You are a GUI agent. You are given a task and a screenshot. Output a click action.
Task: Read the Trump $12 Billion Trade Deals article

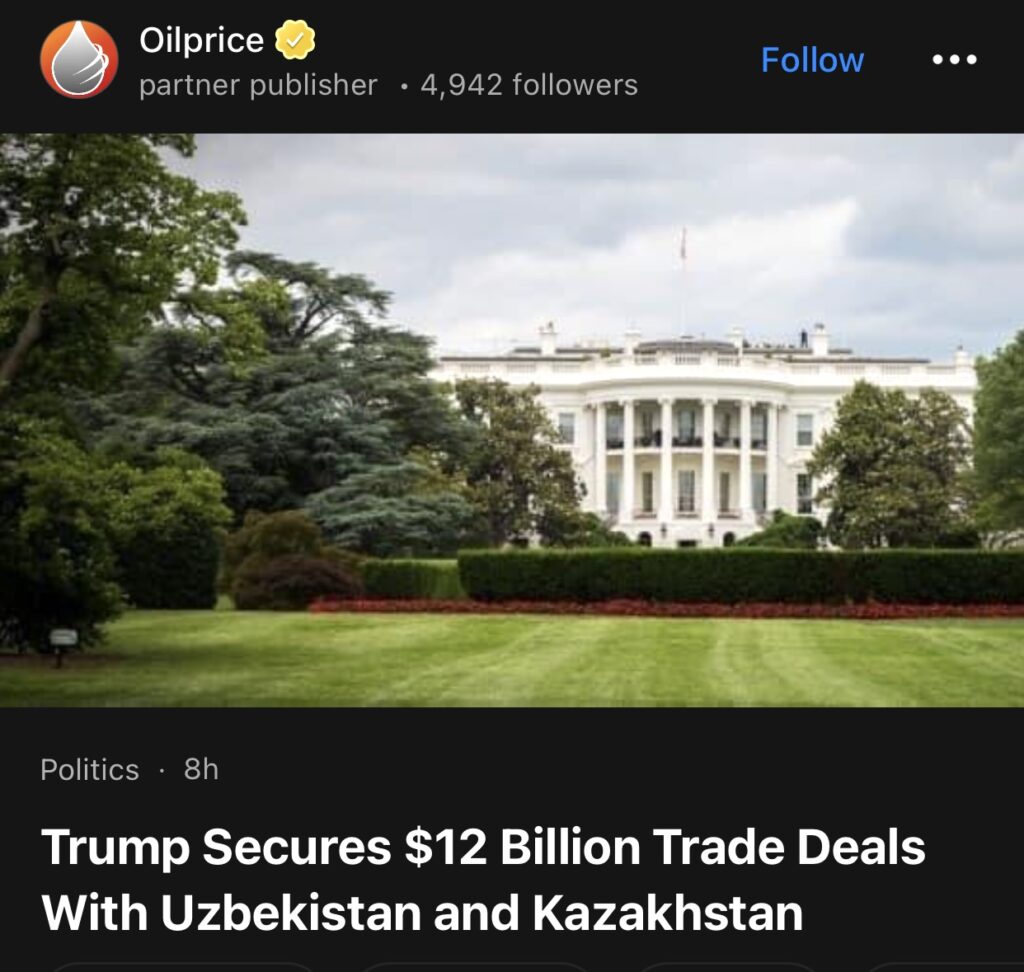pos(483,880)
